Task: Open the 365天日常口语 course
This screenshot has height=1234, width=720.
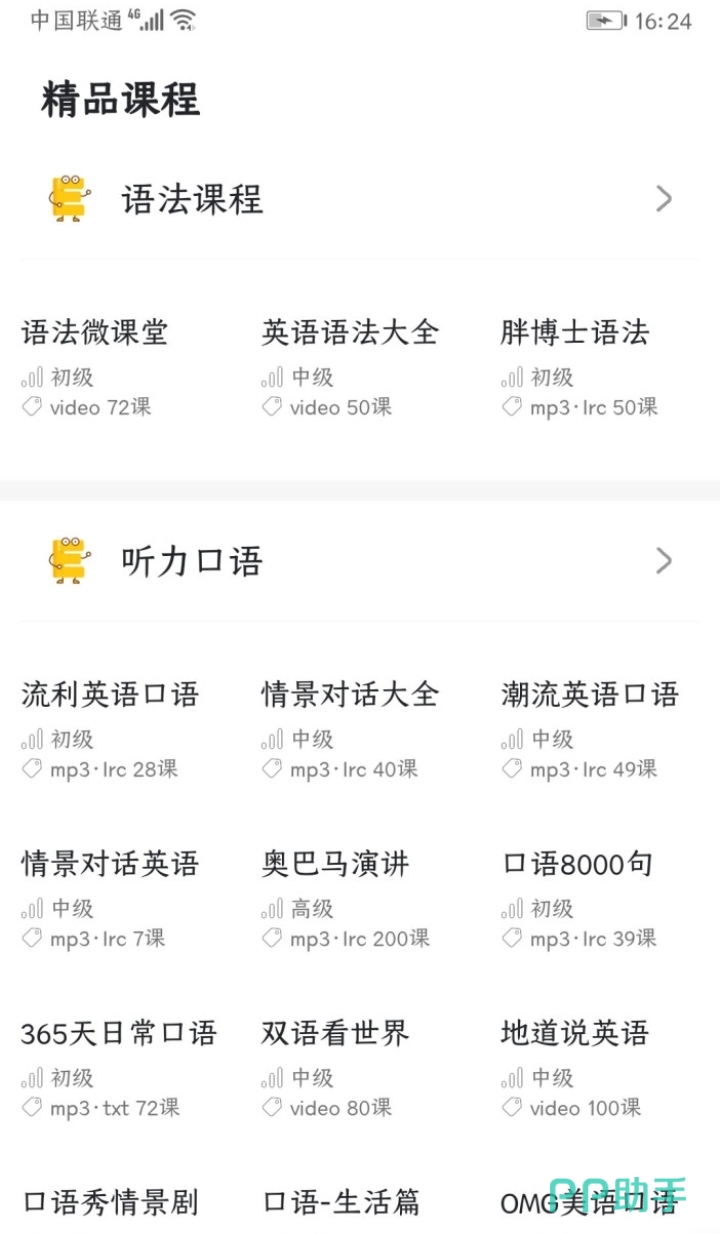Action: pyautogui.click(x=118, y=1034)
